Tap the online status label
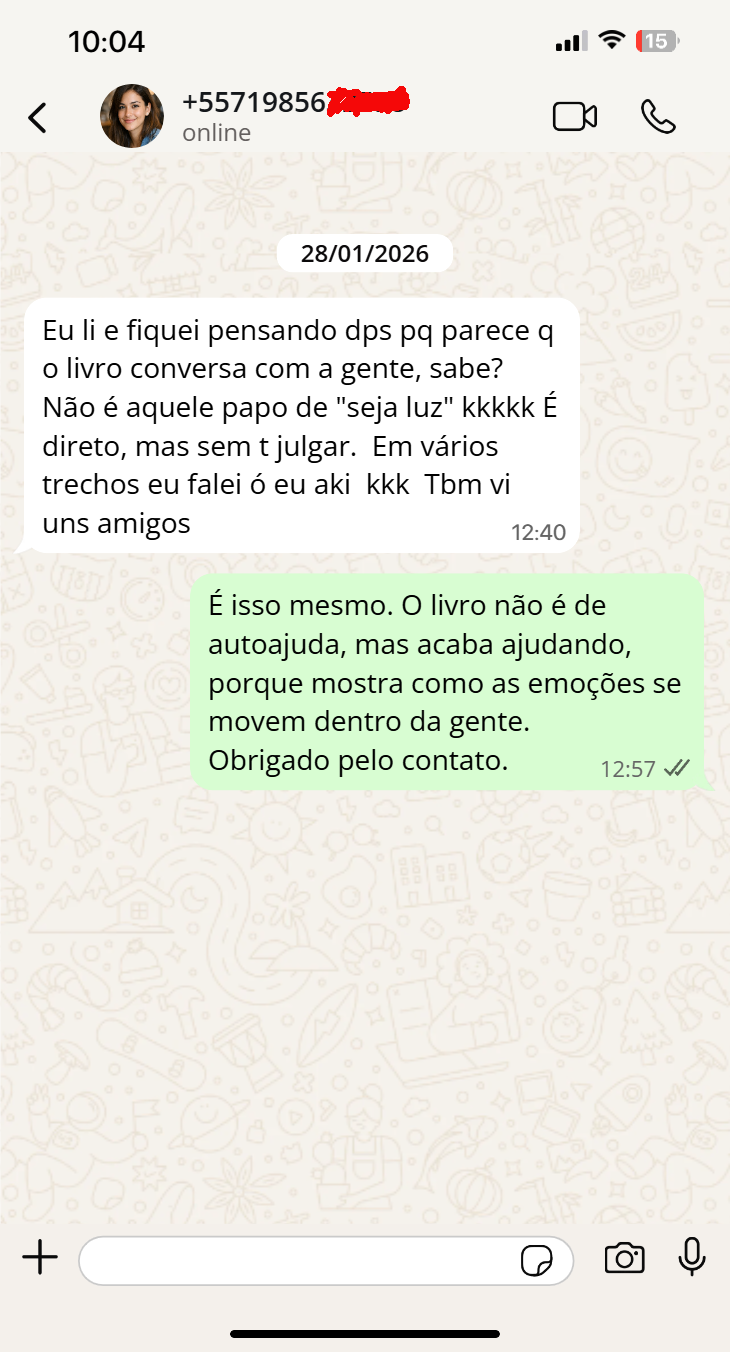 [x=216, y=132]
